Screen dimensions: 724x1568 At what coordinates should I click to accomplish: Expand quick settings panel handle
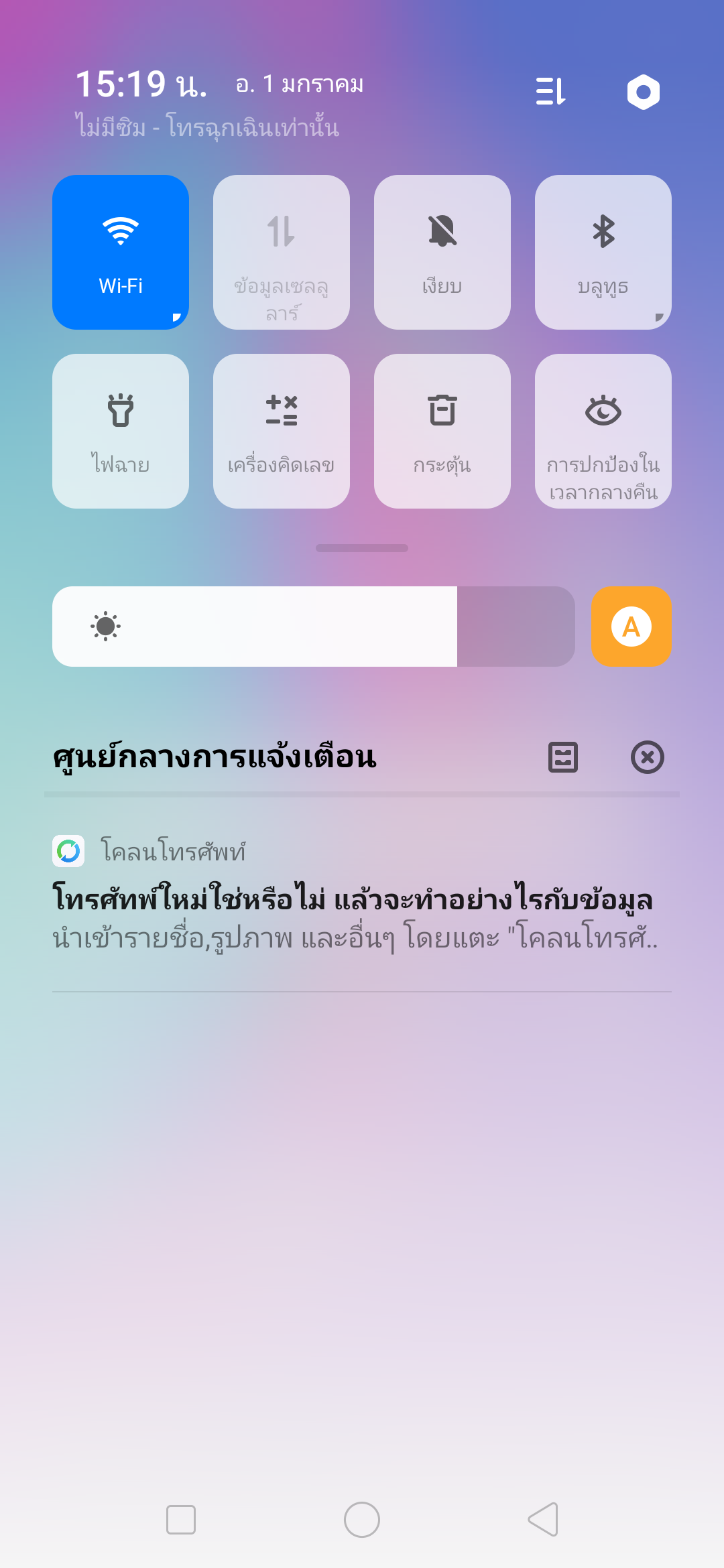coord(362,548)
